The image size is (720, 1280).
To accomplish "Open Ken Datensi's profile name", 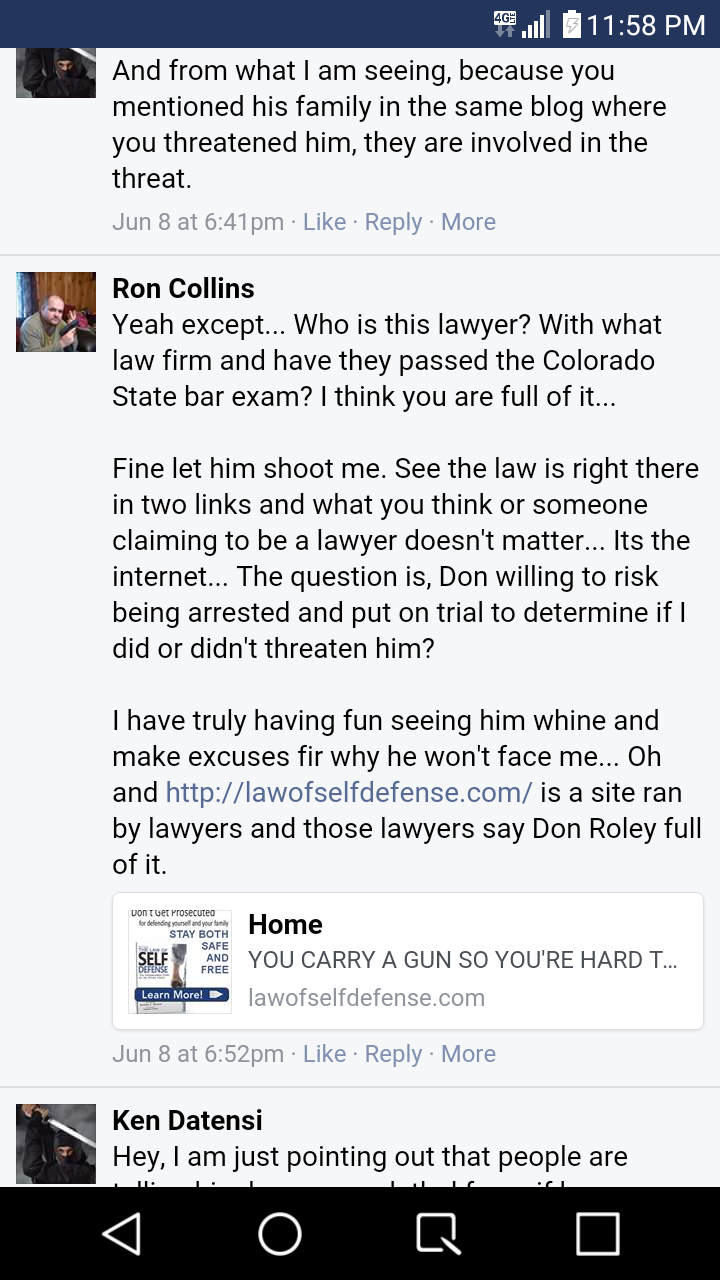I will click(x=187, y=1120).
